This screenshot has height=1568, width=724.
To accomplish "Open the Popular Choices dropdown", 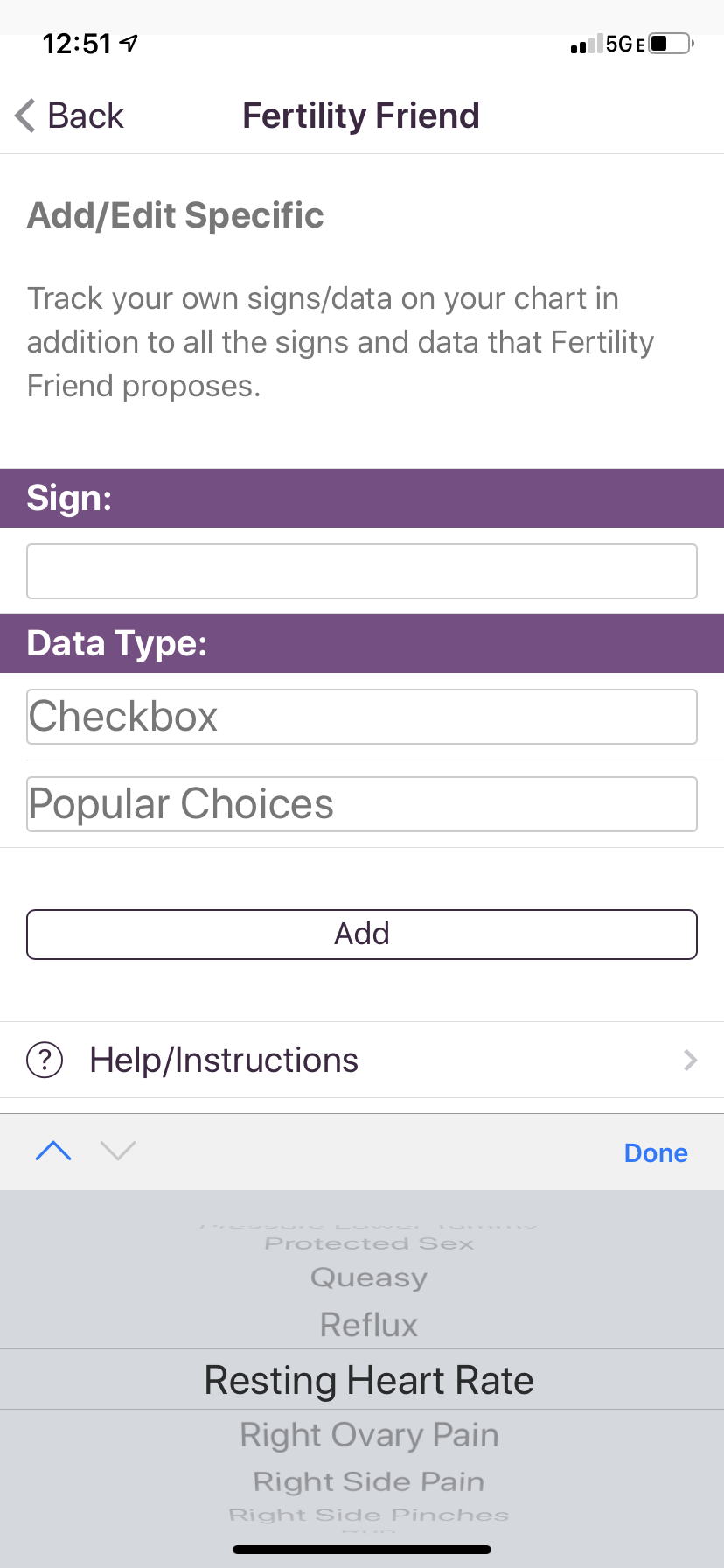I will click(362, 804).
